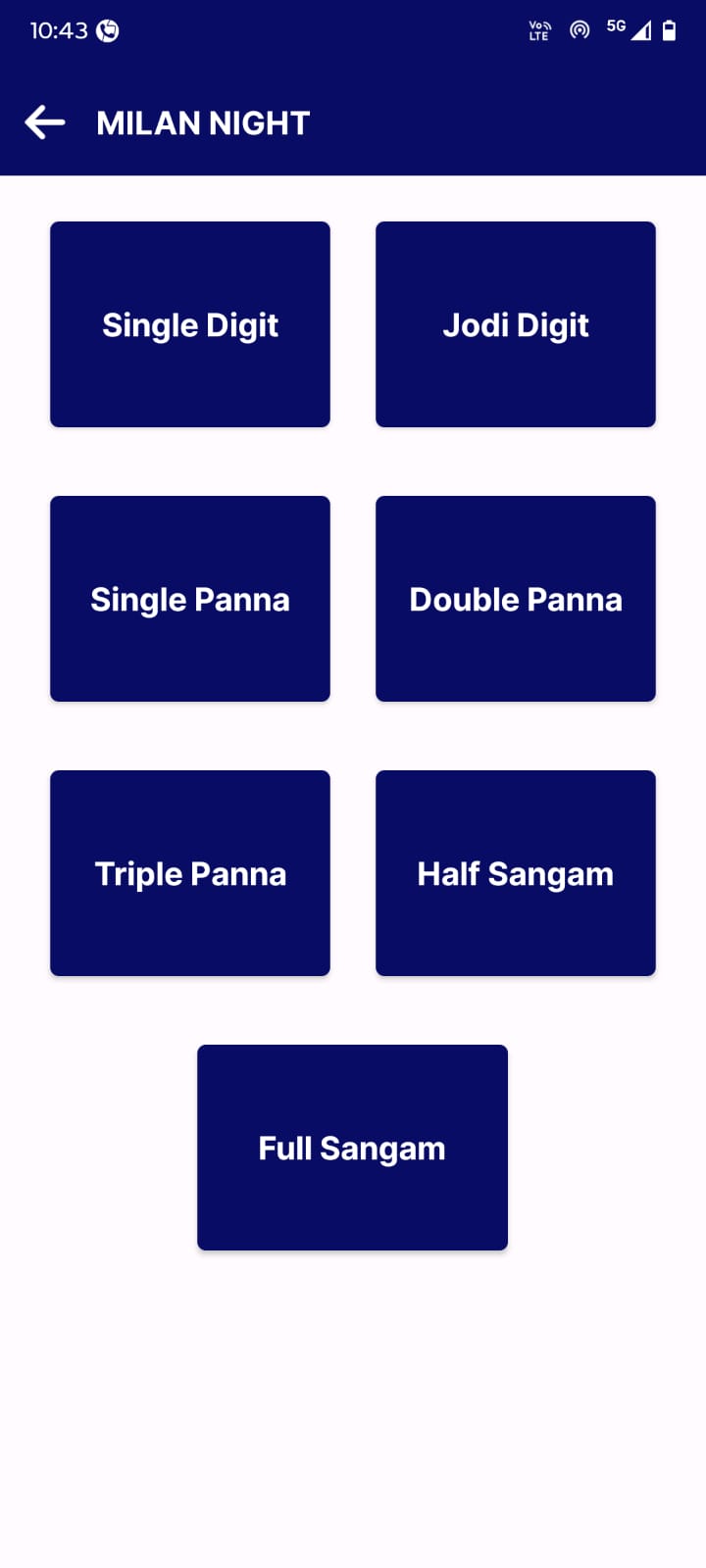
Task: Tap the signal strength icon
Action: coord(642,30)
